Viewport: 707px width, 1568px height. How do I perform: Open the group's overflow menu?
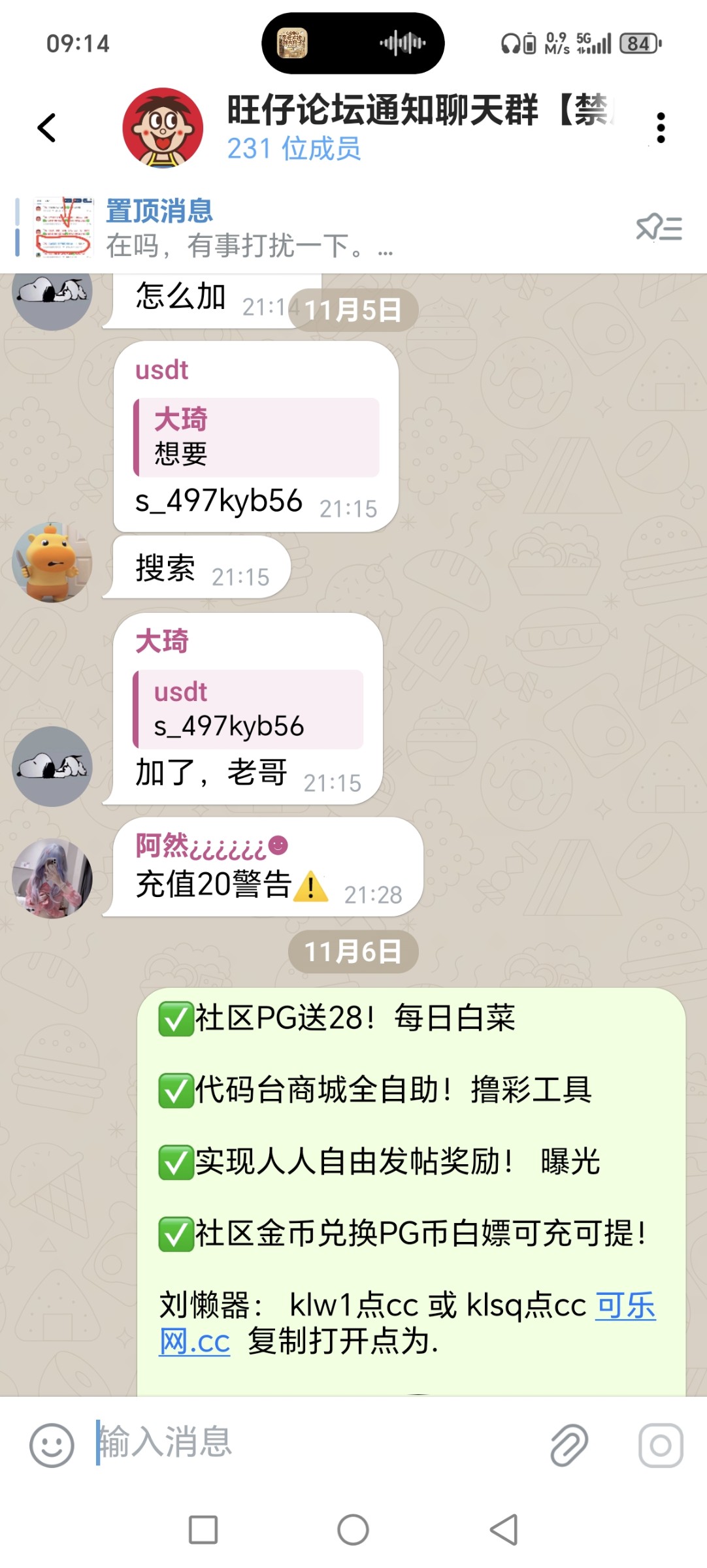click(x=661, y=127)
